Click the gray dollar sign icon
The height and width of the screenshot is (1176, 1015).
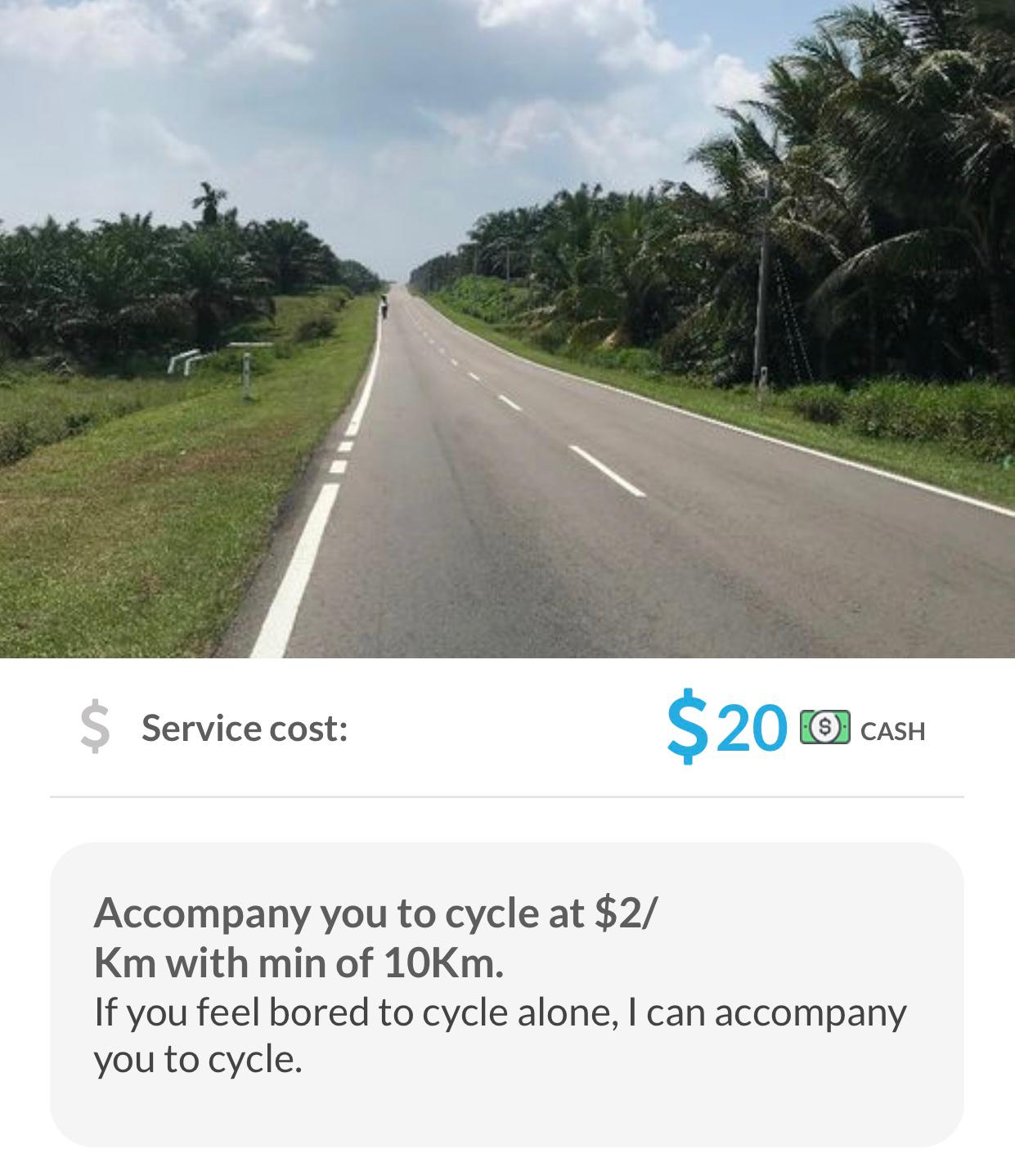coord(94,728)
